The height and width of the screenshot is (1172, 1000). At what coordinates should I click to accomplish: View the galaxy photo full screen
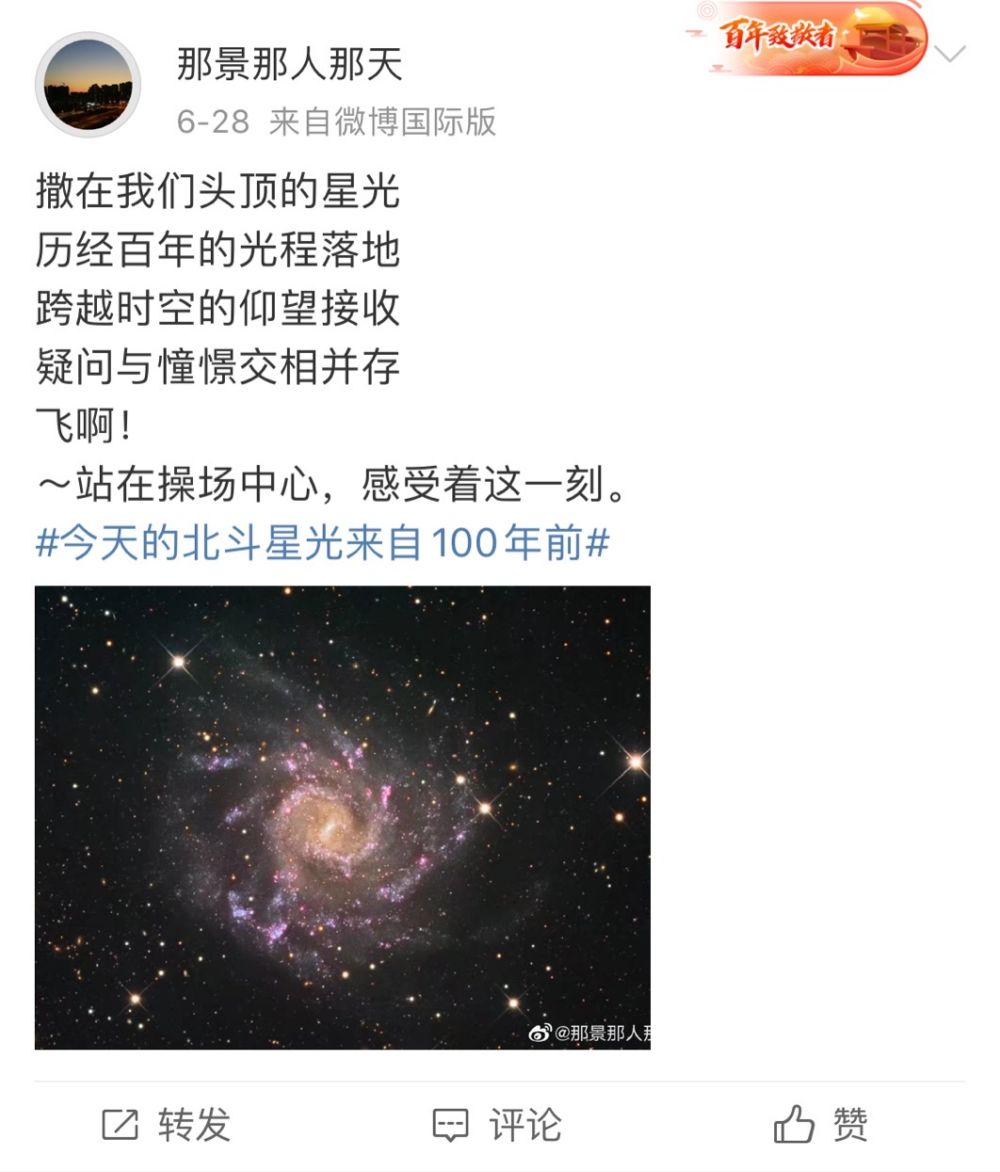click(x=342, y=817)
